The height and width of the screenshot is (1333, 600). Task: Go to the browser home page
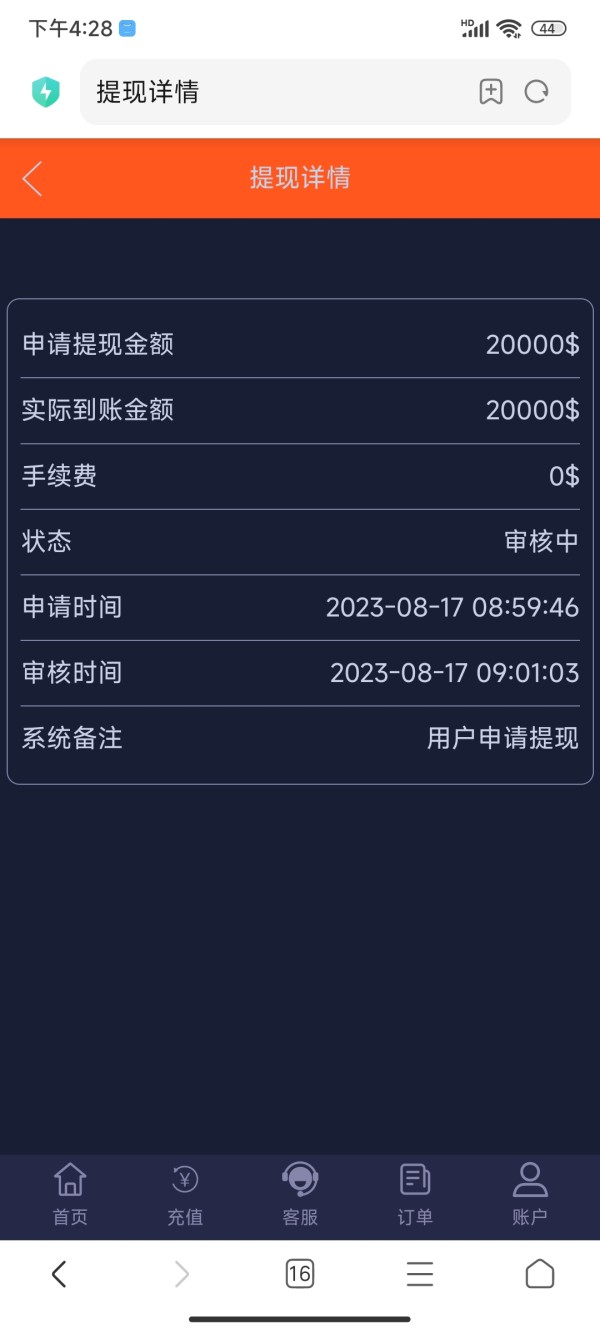pyautogui.click(x=540, y=1273)
